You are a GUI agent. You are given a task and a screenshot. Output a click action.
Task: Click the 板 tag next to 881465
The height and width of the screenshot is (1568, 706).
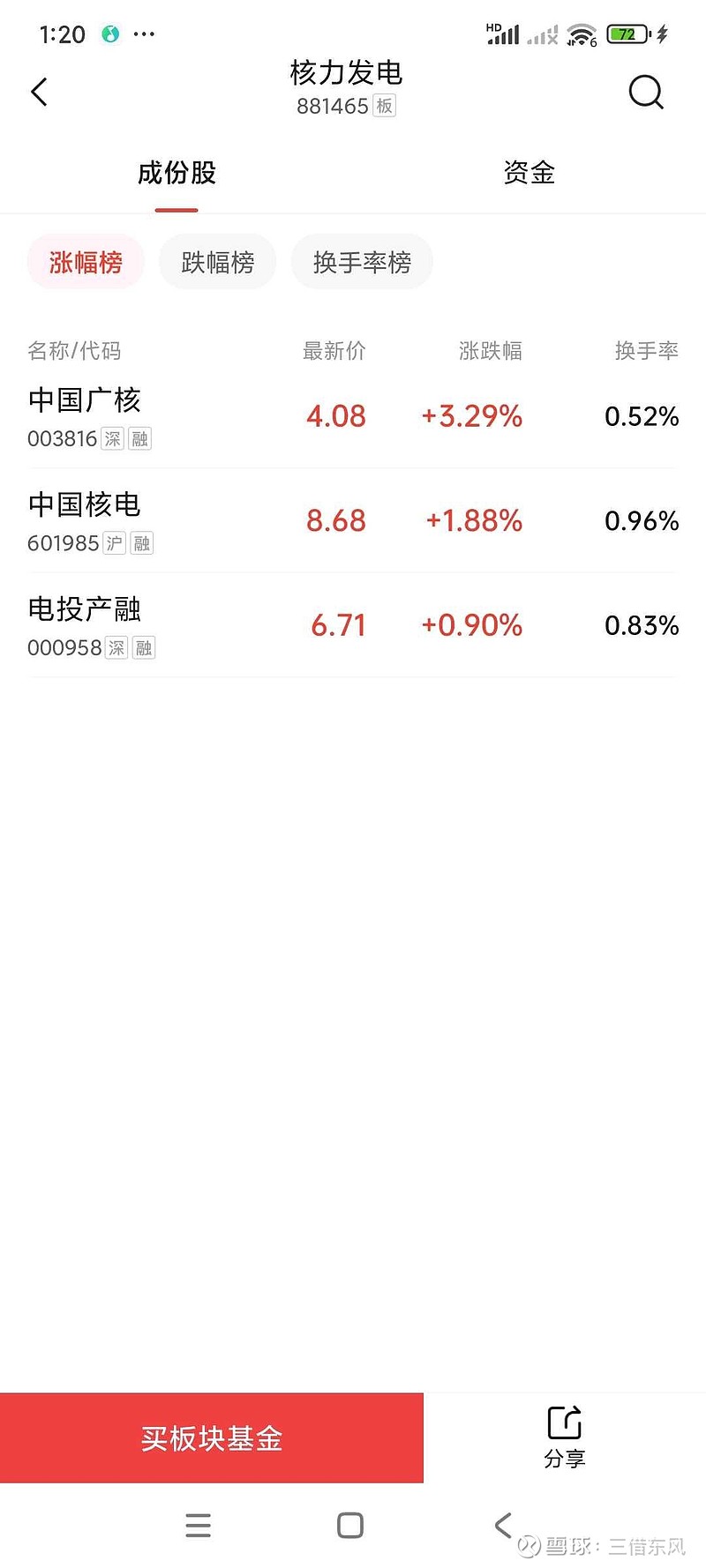pyautogui.click(x=386, y=106)
